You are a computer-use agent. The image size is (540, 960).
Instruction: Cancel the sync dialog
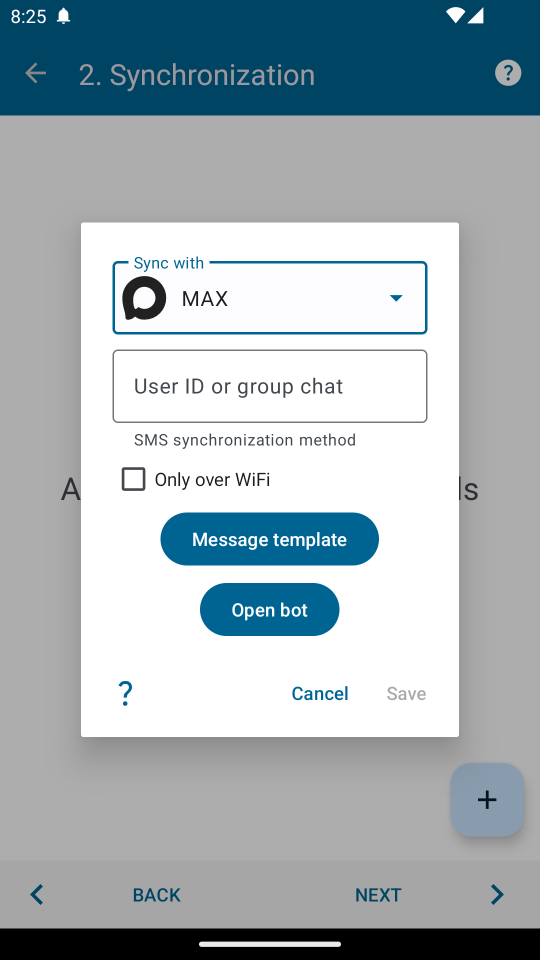320,694
